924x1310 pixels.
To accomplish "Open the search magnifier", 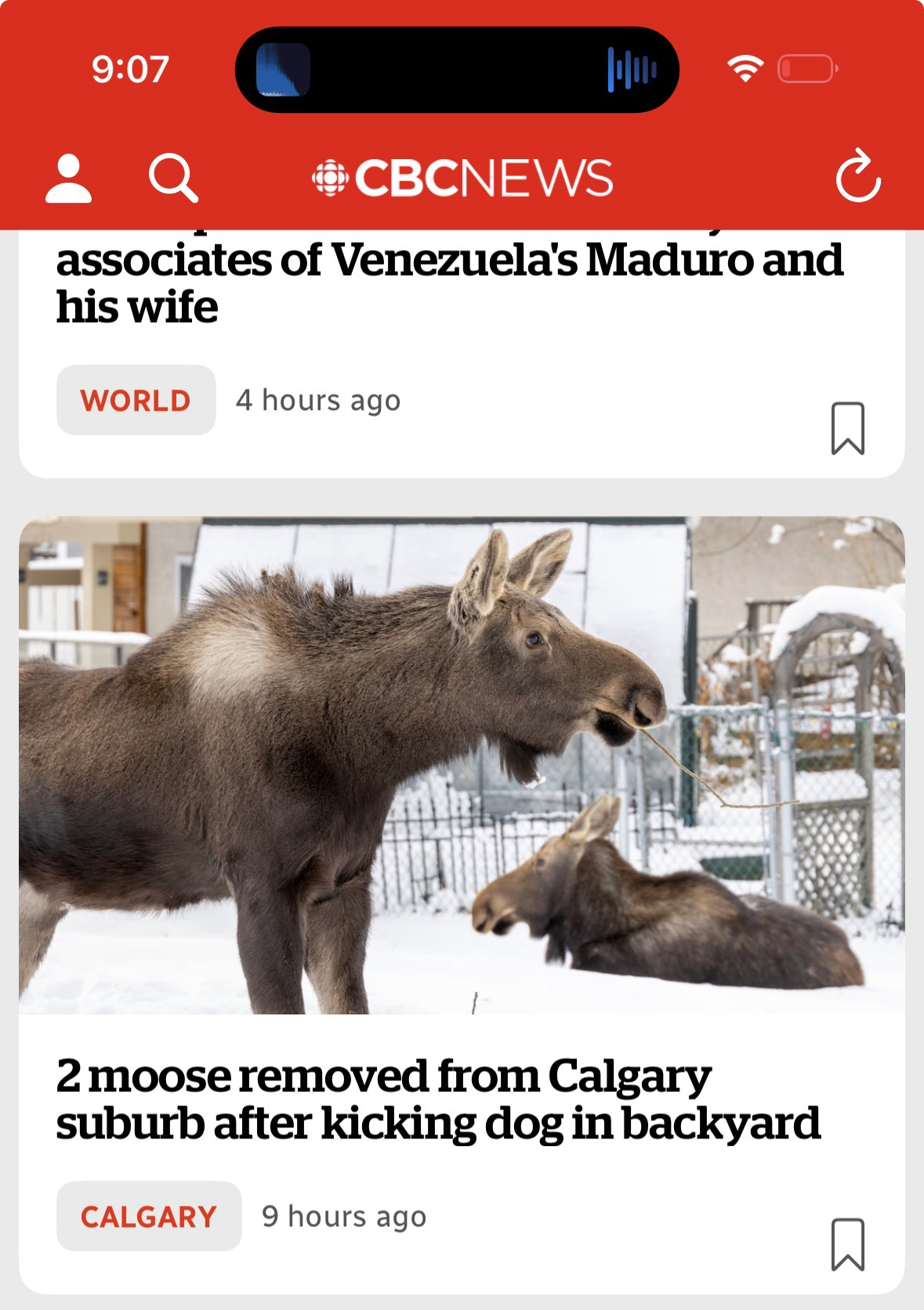I will pyautogui.click(x=173, y=178).
